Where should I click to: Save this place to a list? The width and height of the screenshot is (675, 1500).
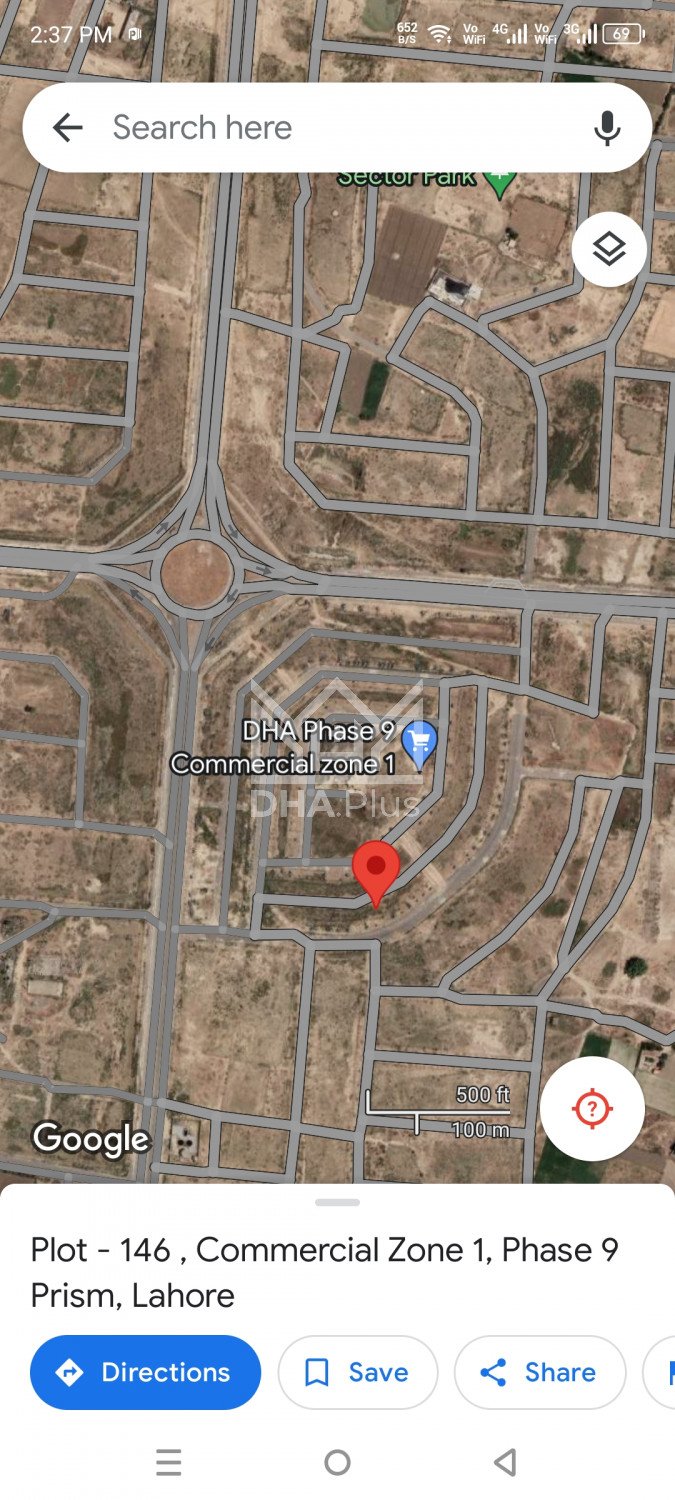358,1372
